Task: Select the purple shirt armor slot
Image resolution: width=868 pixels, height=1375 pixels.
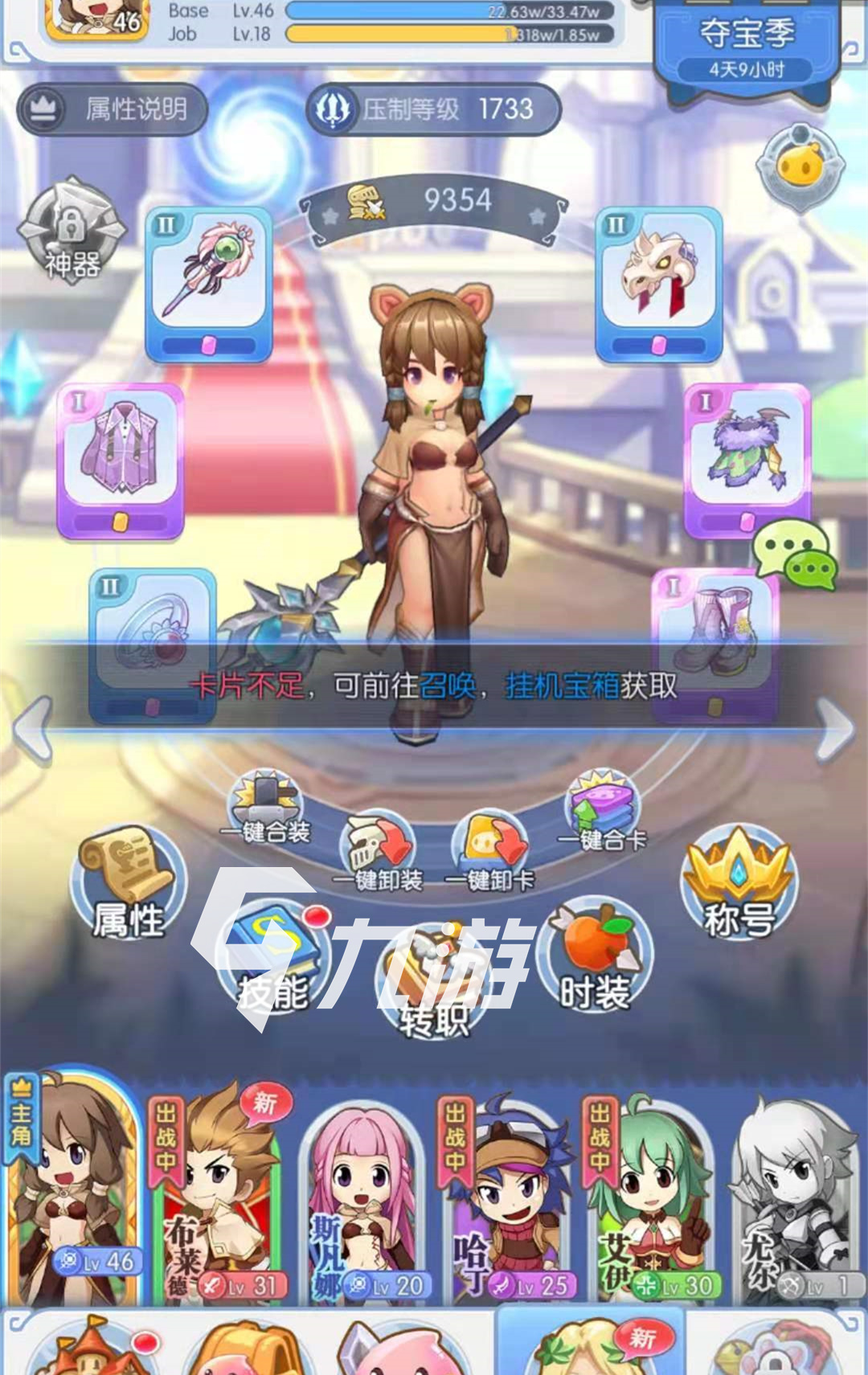Action: [121, 460]
